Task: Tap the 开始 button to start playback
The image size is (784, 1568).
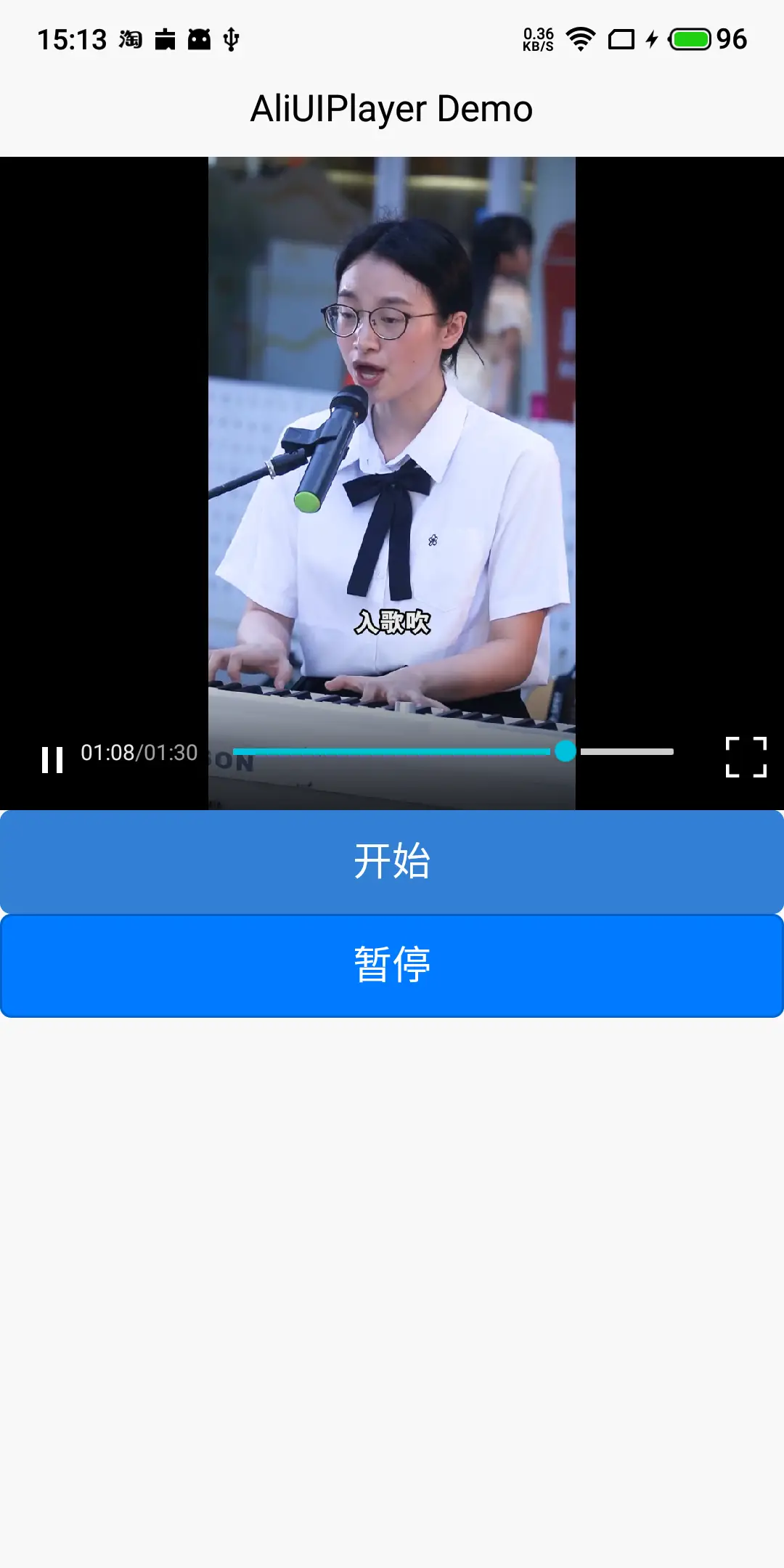Action: pos(392,862)
